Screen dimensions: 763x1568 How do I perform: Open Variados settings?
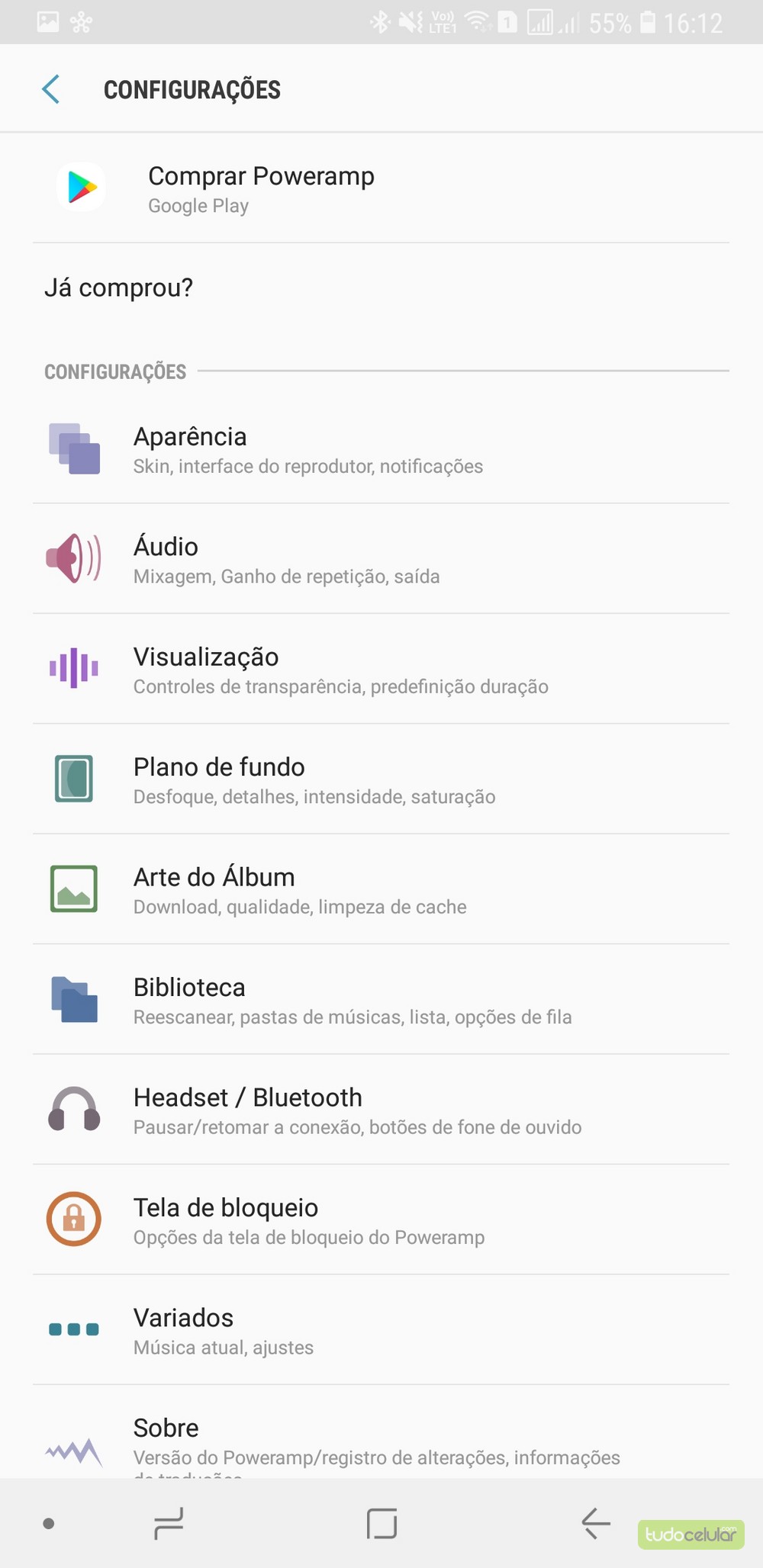point(381,1330)
